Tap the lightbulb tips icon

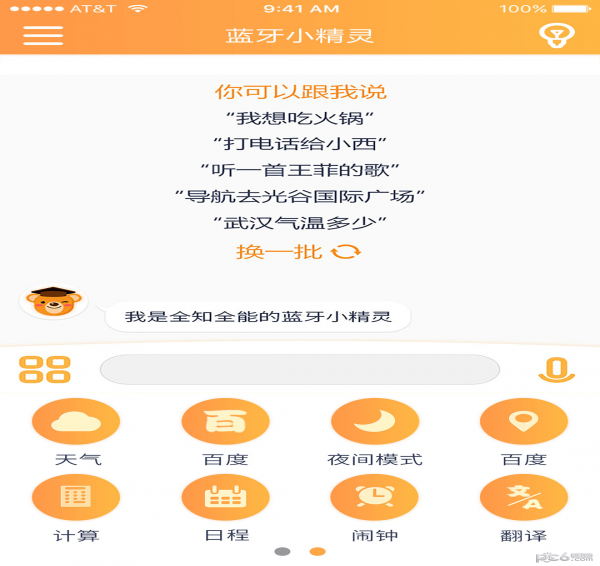[x=556, y=36]
